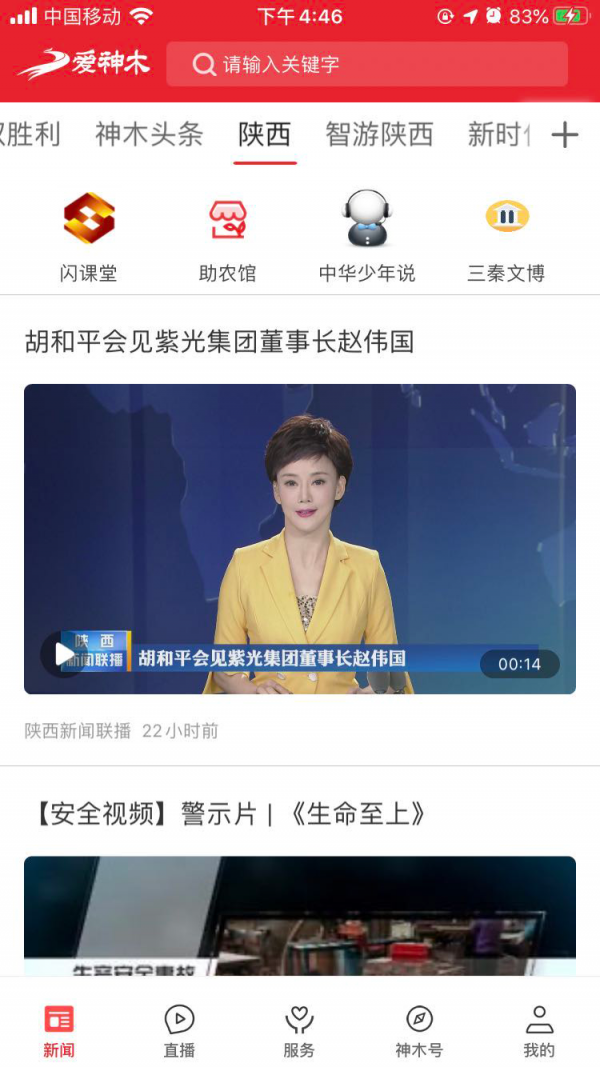Select the 新闻 bottom tab
Screen dimensions: 600x1067
pos(59,1031)
